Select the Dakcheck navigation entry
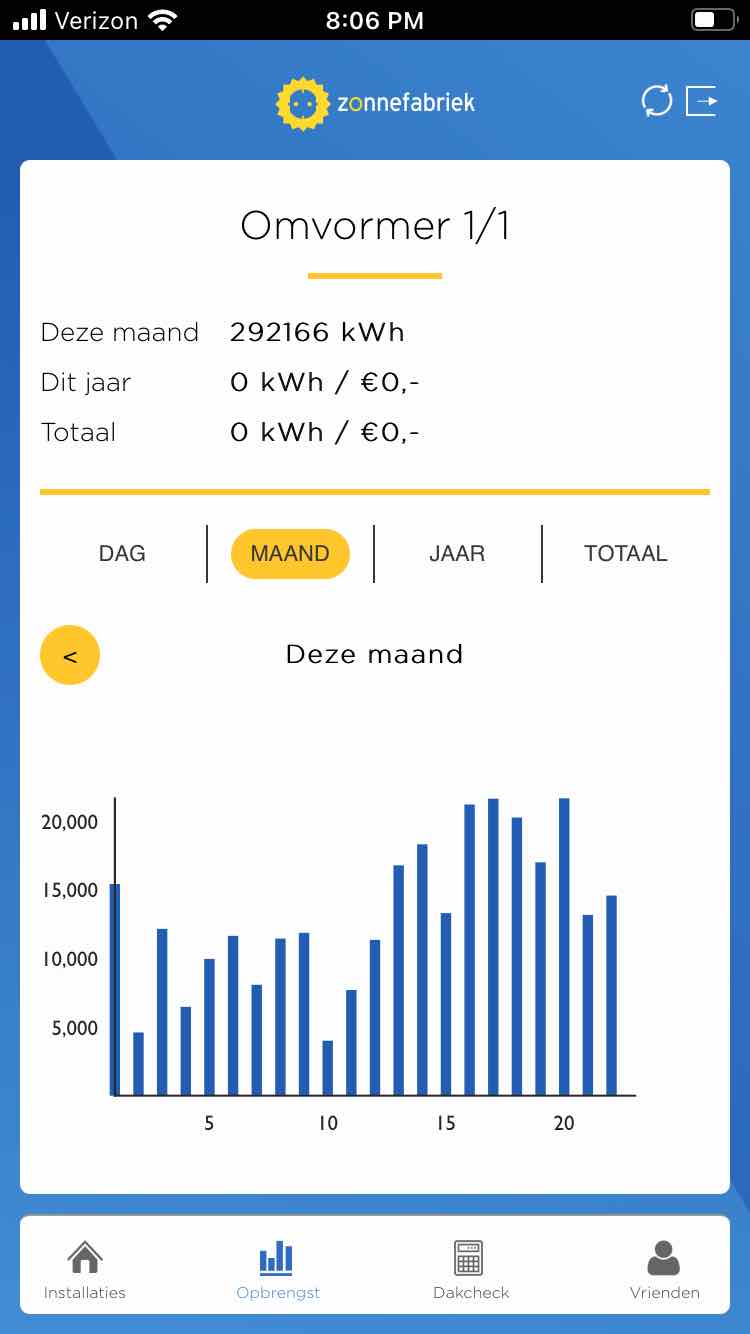Screen dimensions: 750x1334 (470, 1292)
